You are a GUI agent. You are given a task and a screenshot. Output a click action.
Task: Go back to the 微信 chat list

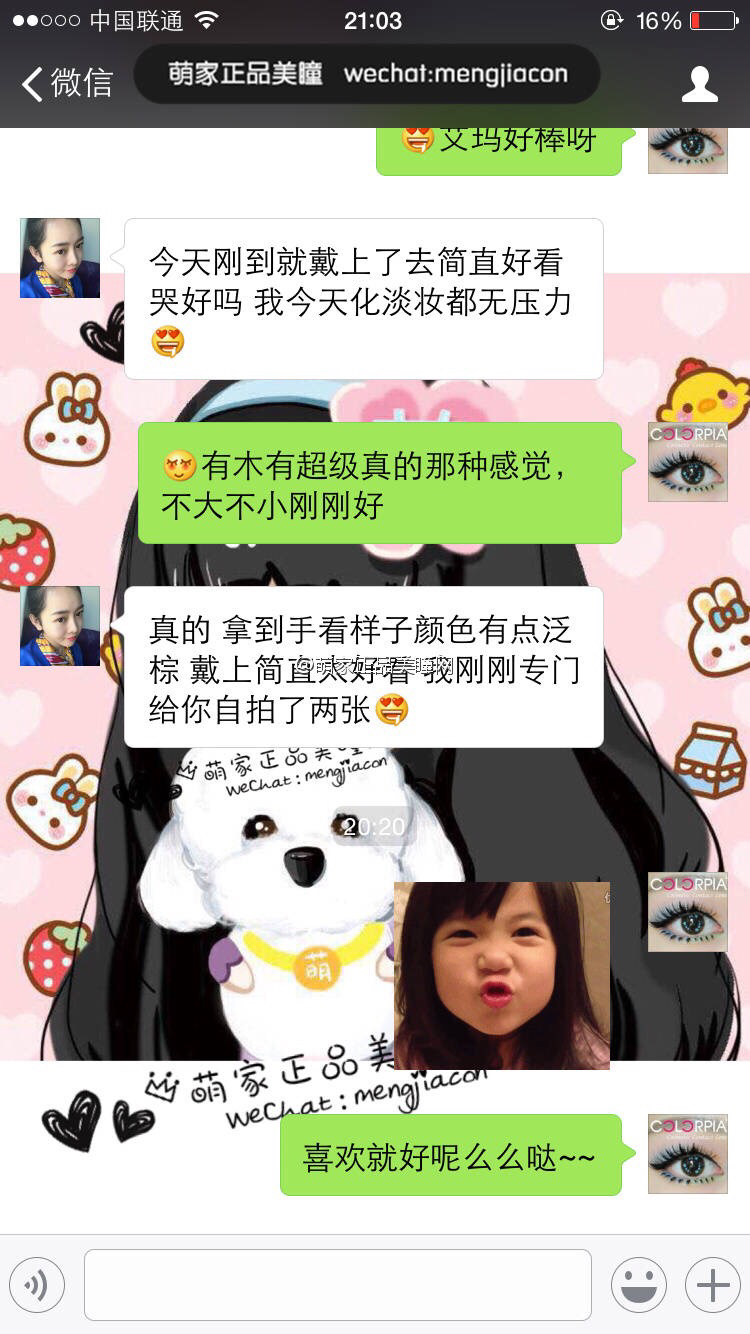coord(66,82)
